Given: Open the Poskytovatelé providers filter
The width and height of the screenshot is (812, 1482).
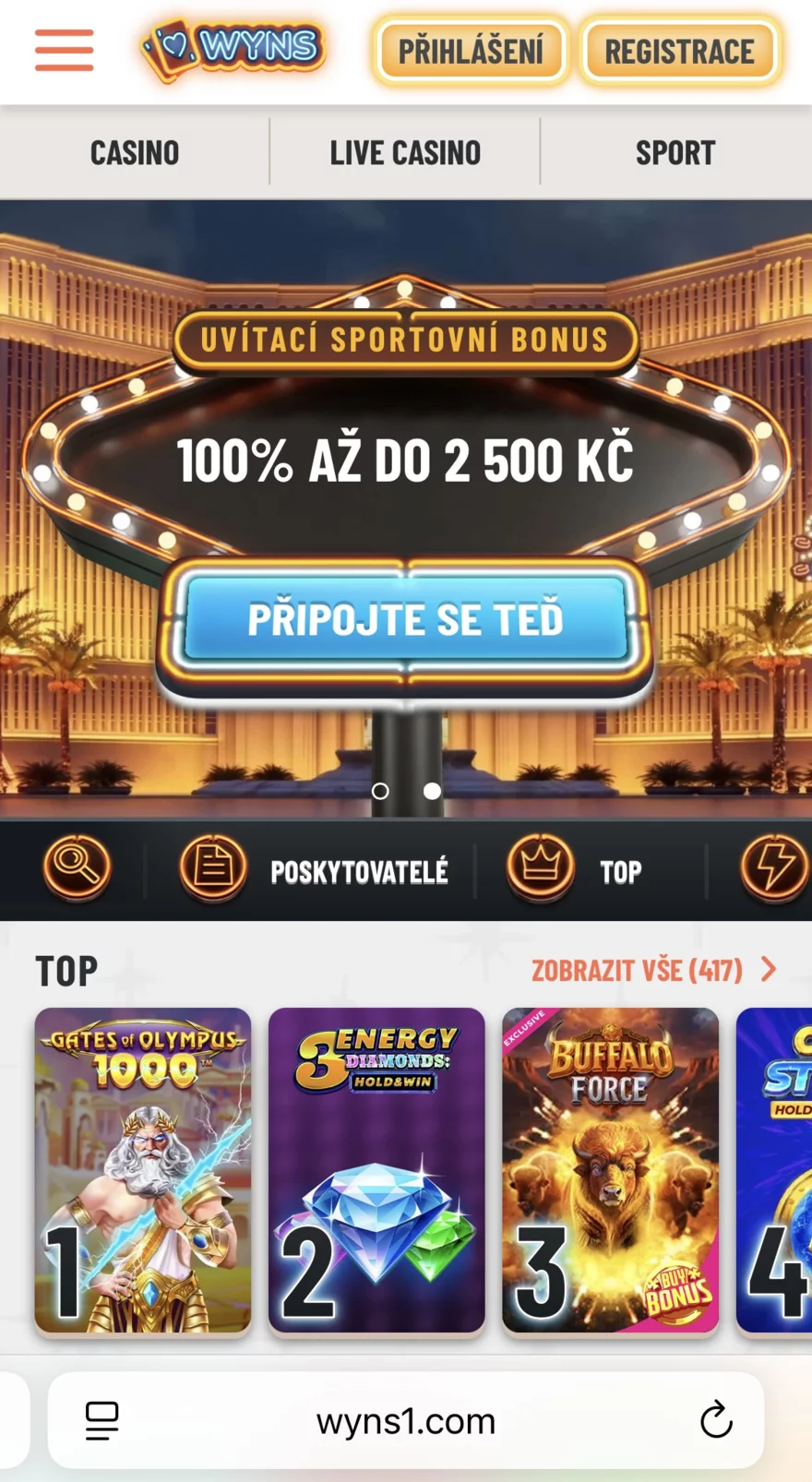Looking at the screenshot, I should [314, 870].
